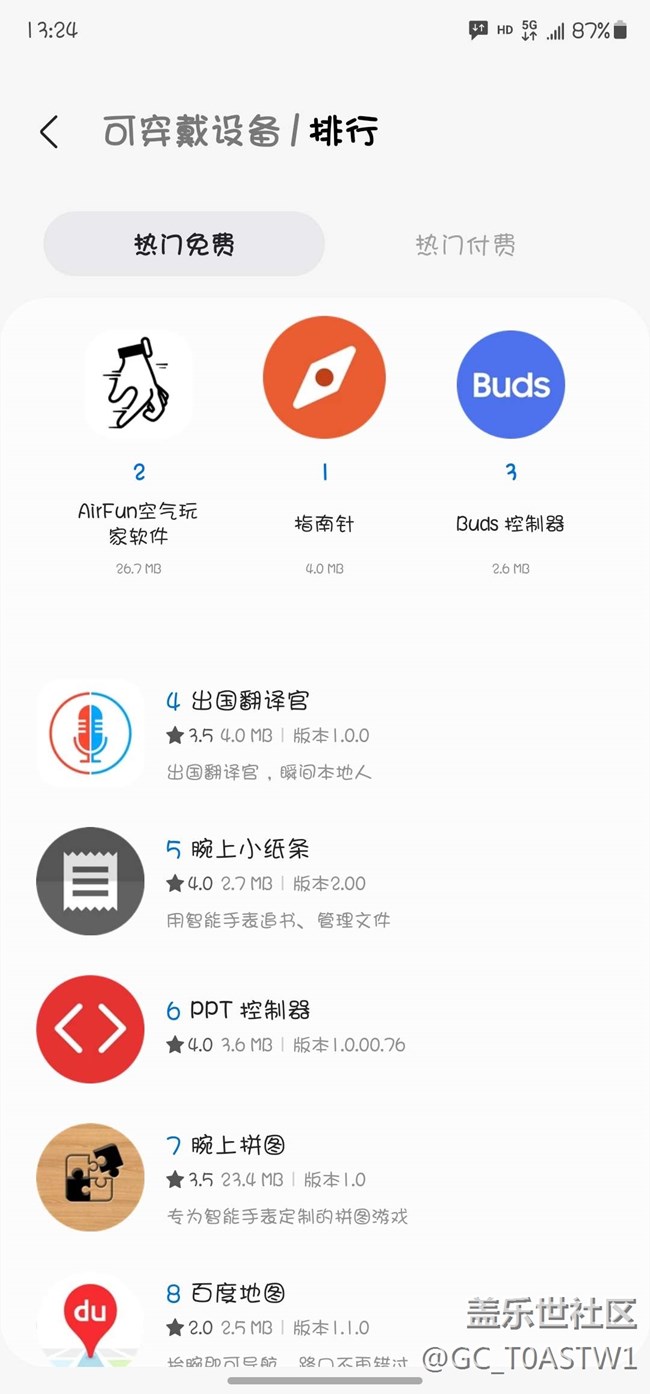This screenshot has width=650, height=1394.
Task: Open AirFun空气玩家软件 app page
Action: [x=138, y=386]
